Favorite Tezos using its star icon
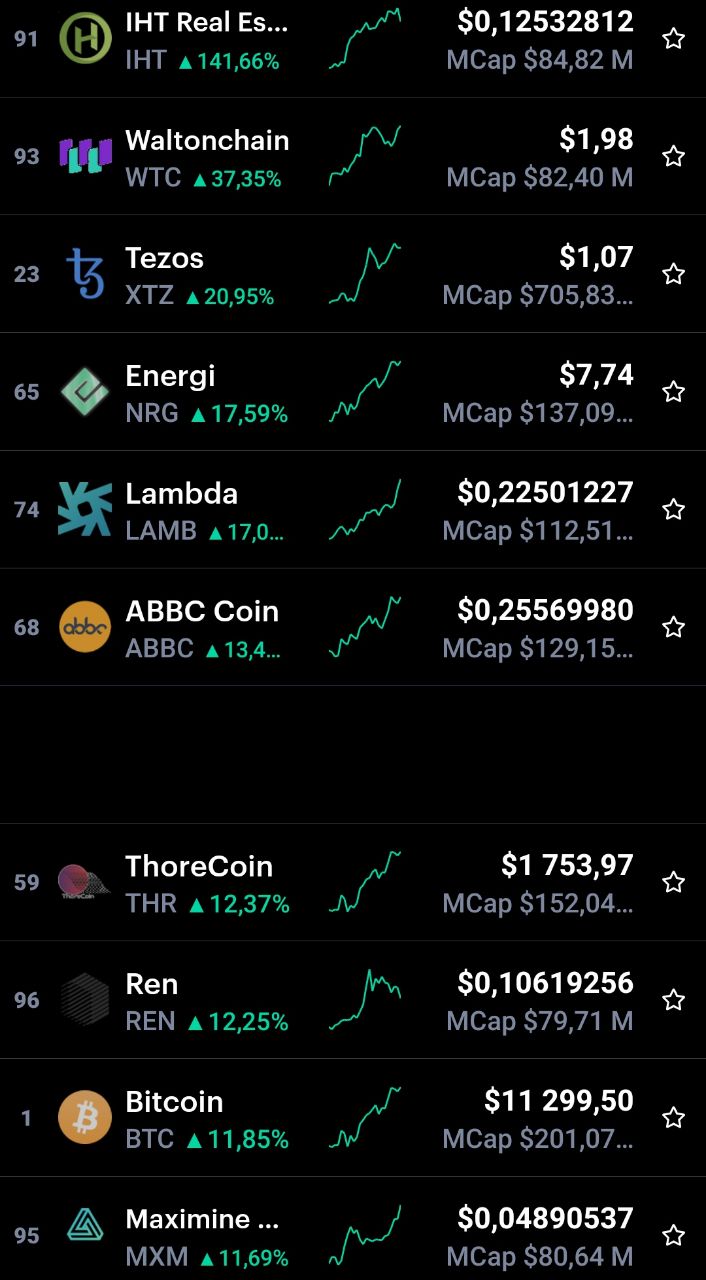The image size is (706, 1280). 674,274
